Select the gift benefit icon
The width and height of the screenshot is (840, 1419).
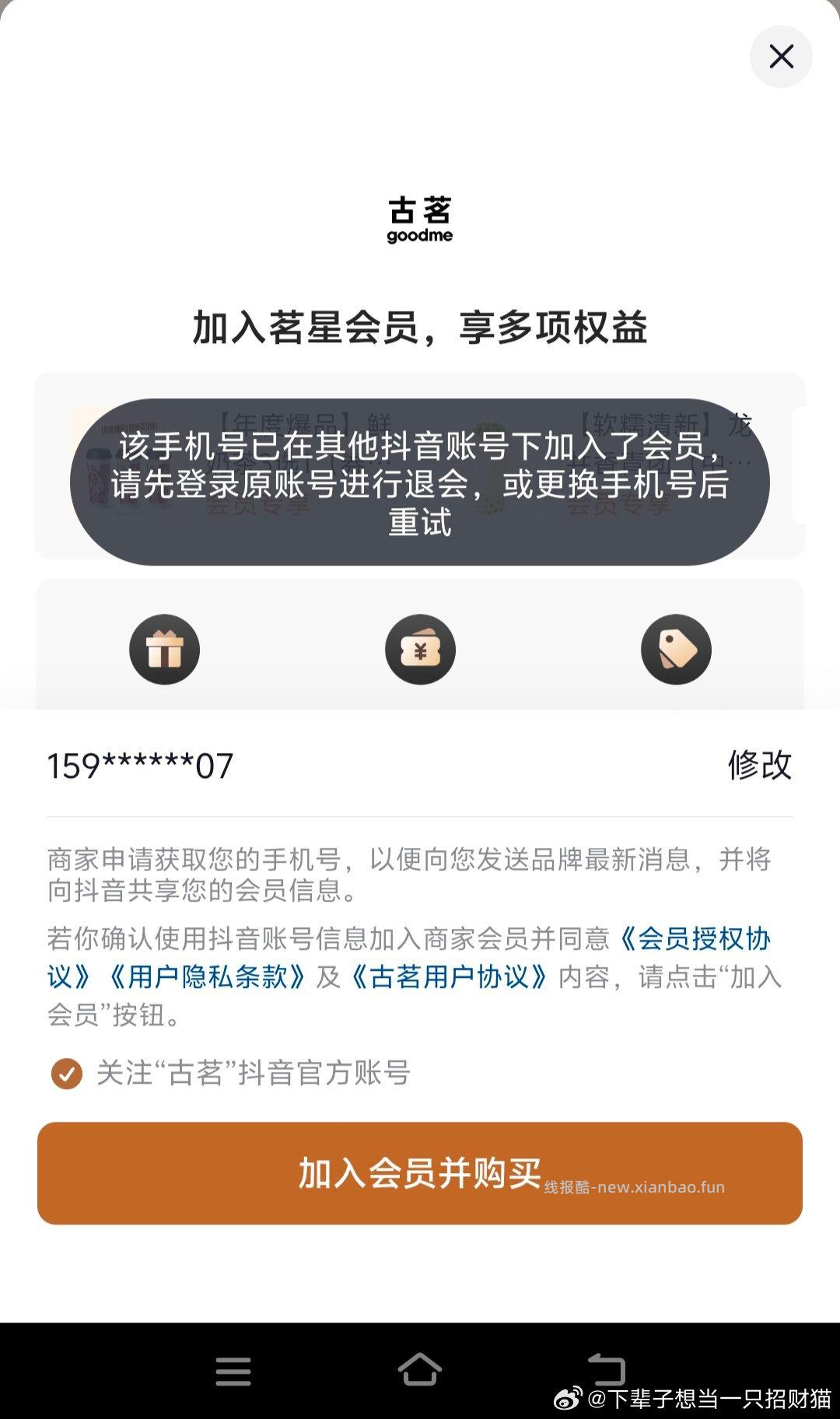[165, 650]
